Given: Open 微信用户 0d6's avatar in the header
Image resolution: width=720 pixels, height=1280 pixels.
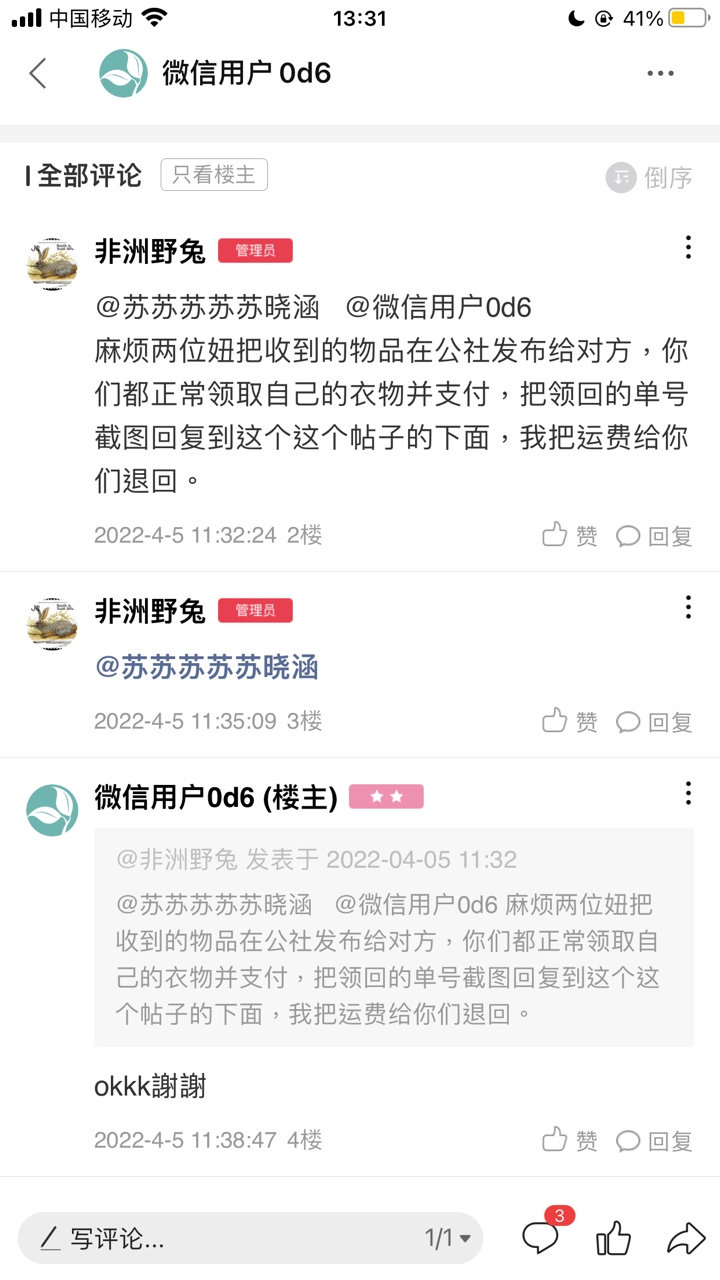Looking at the screenshot, I should pos(123,73).
